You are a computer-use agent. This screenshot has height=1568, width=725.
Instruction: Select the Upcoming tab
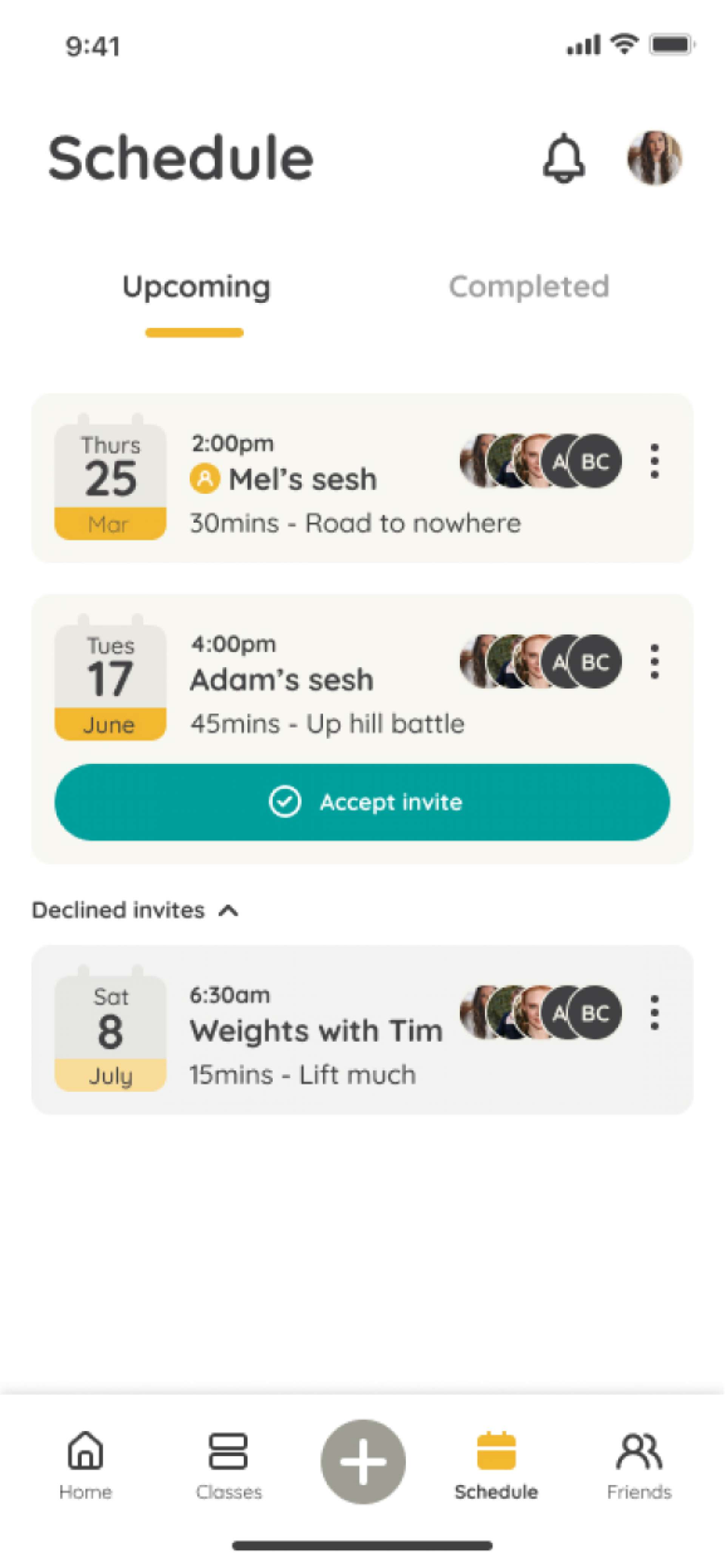point(196,287)
